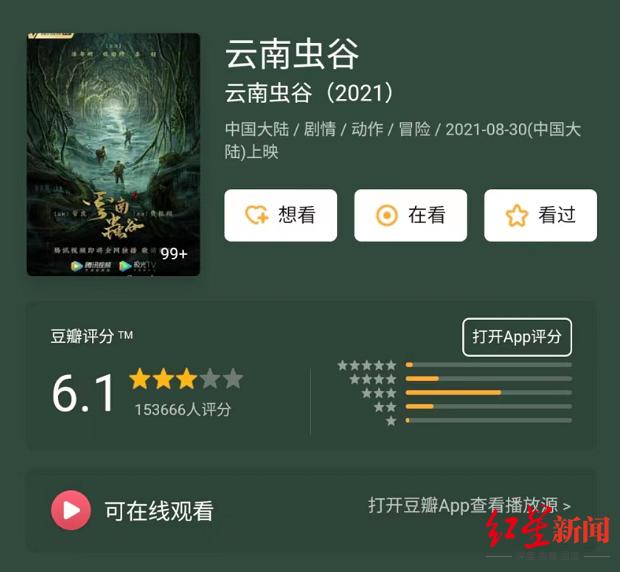
Task: Tap 打开App评分 button
Action: pyautogui.click(x=516, y=337)
